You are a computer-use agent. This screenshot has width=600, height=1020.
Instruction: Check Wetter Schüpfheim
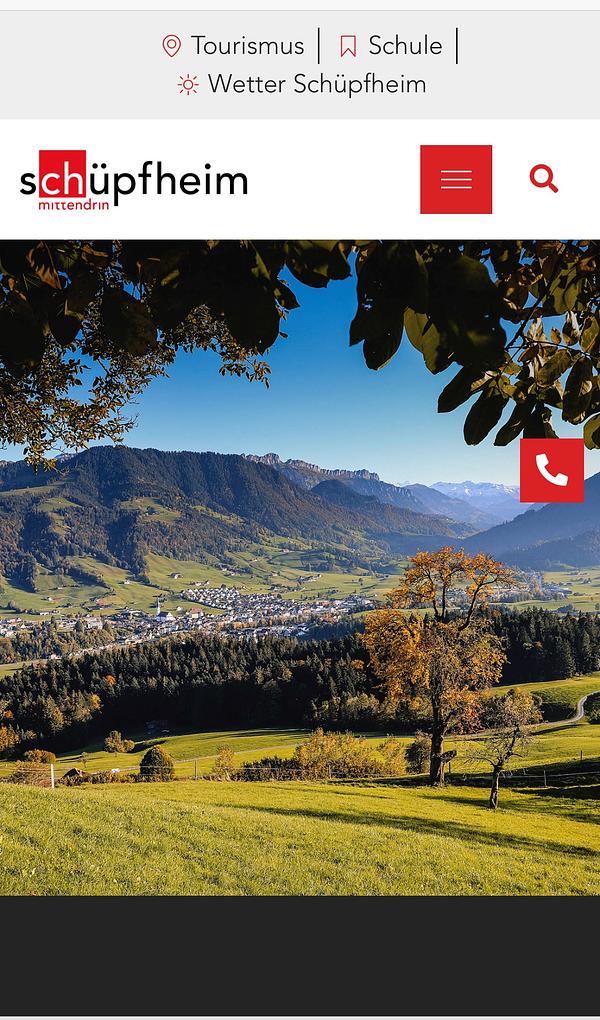[303, 85]
